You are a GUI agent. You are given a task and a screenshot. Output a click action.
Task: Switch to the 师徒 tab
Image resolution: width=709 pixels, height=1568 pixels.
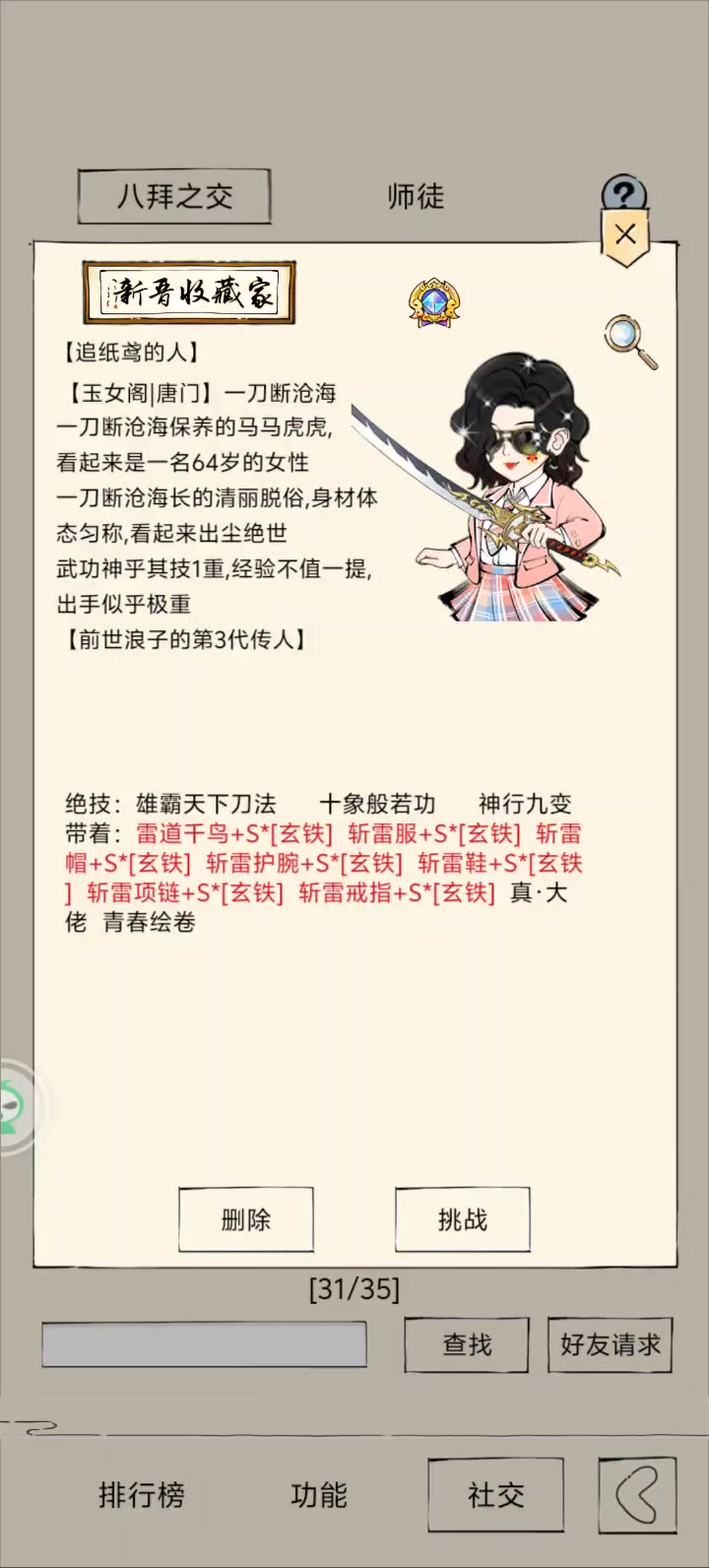pyautogui.click(x=416, y=197)
